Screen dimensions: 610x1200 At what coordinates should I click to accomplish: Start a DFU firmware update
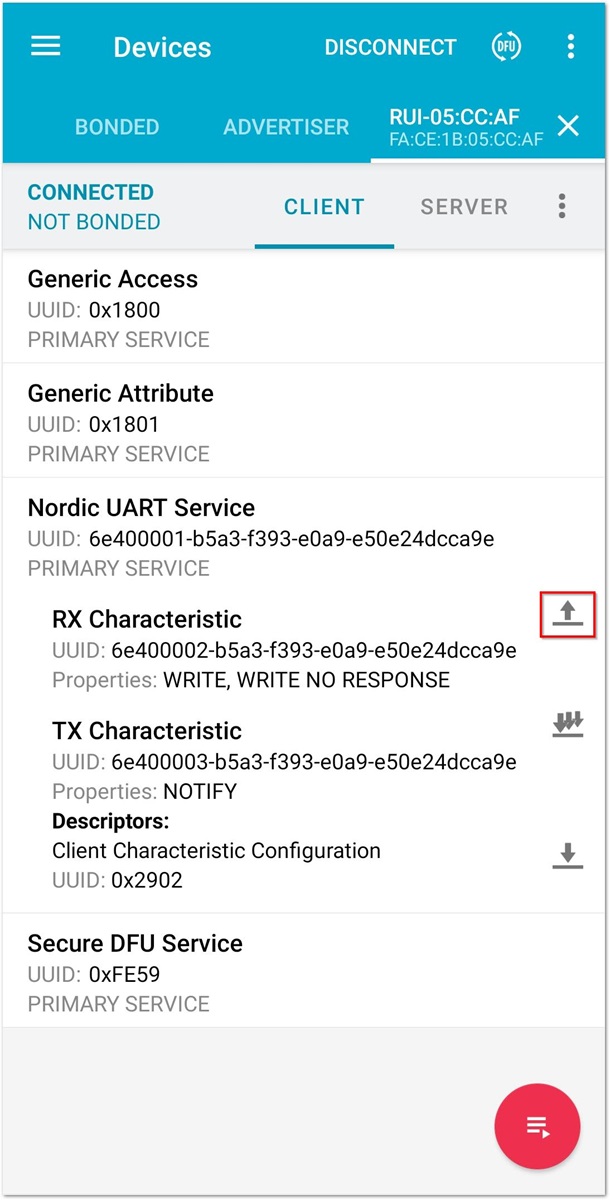(506, 47)
